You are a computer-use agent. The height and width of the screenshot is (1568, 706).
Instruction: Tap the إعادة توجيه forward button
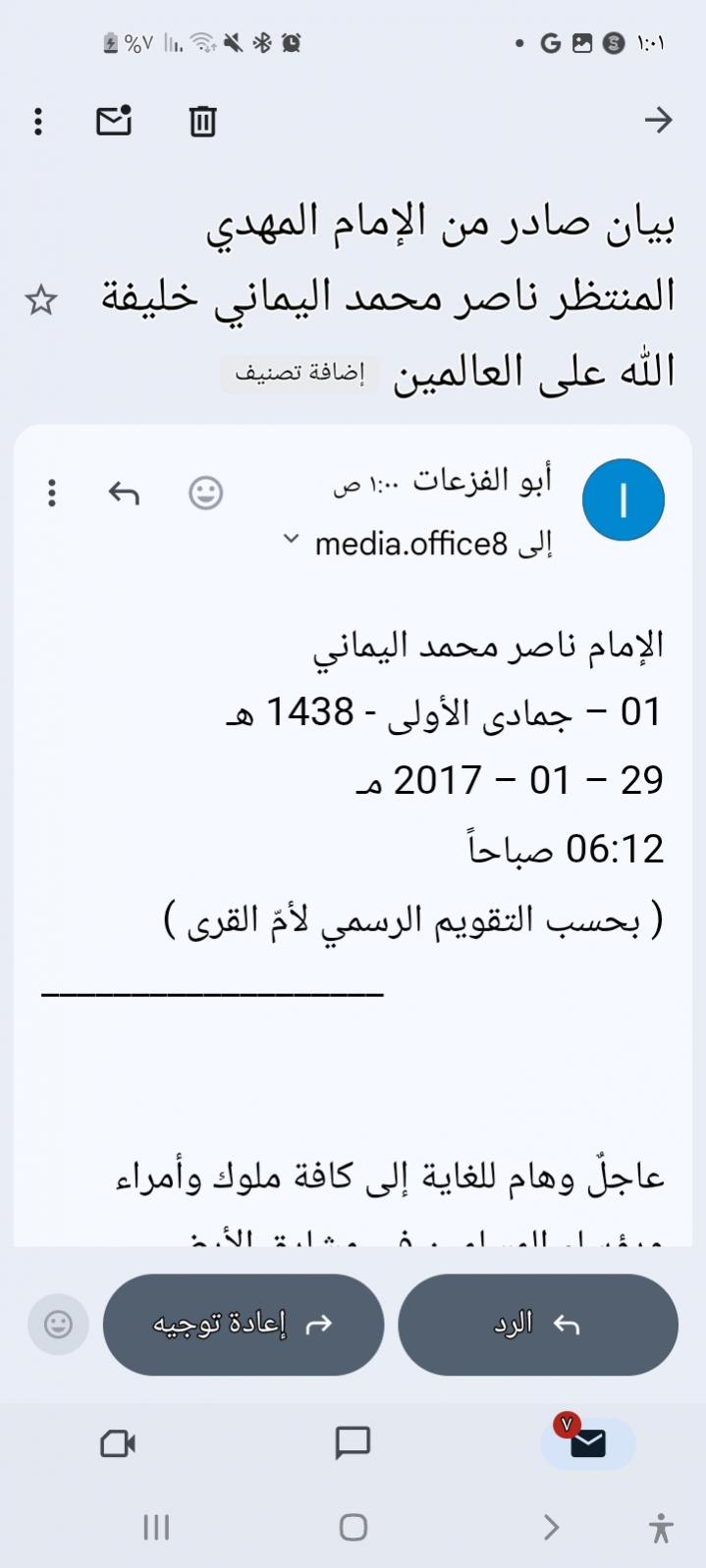coord(243,1324)
